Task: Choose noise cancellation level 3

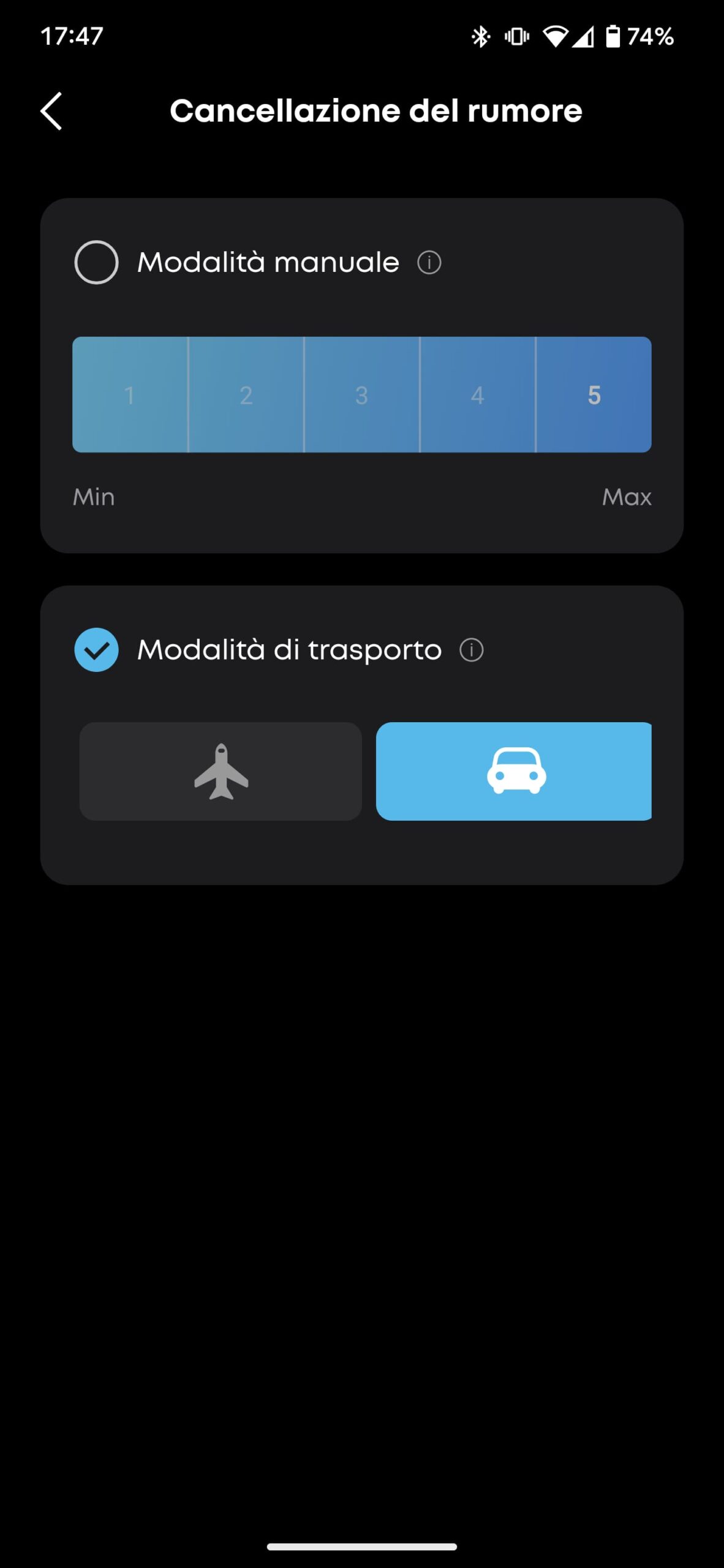Action: pos(361,394)
